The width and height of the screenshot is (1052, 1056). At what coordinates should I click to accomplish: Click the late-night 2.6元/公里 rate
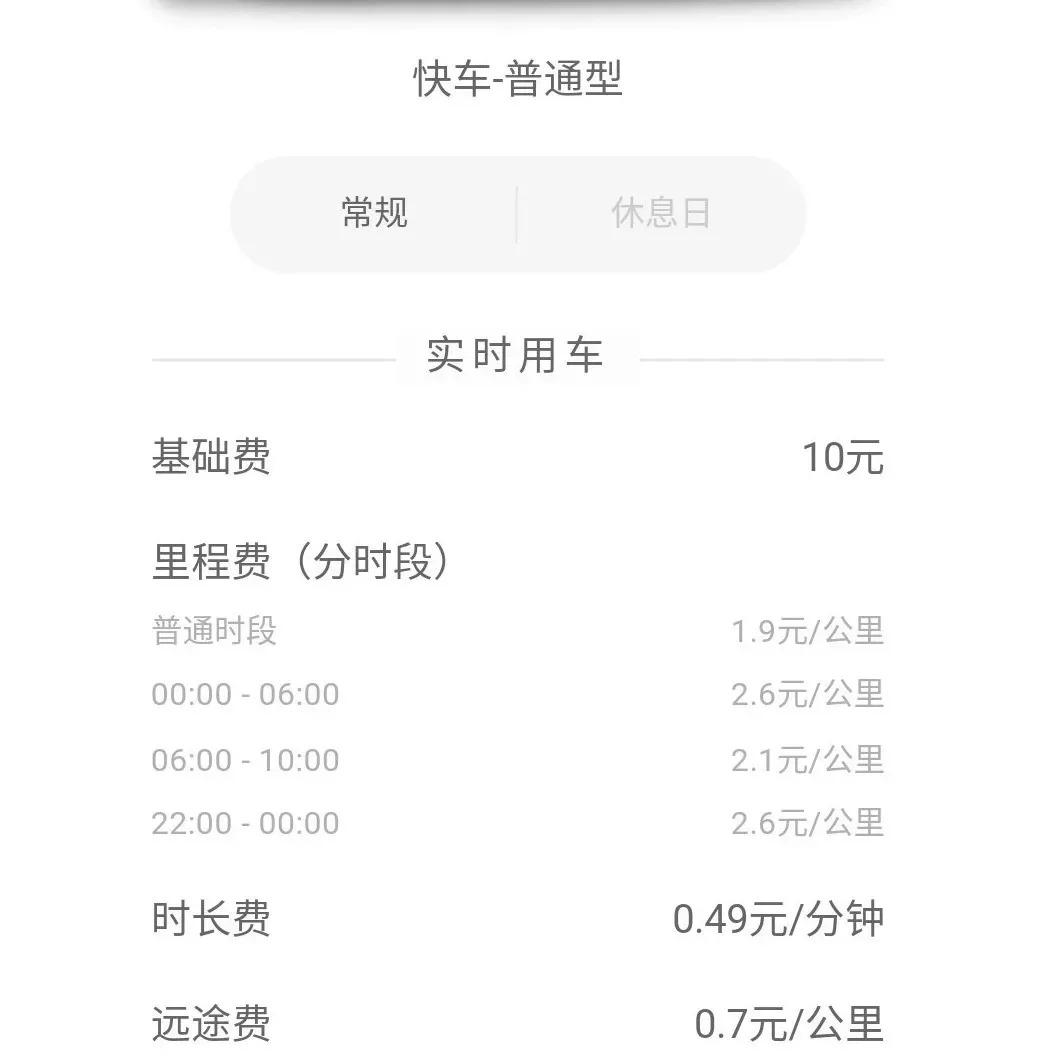click(x=808, y=823)
